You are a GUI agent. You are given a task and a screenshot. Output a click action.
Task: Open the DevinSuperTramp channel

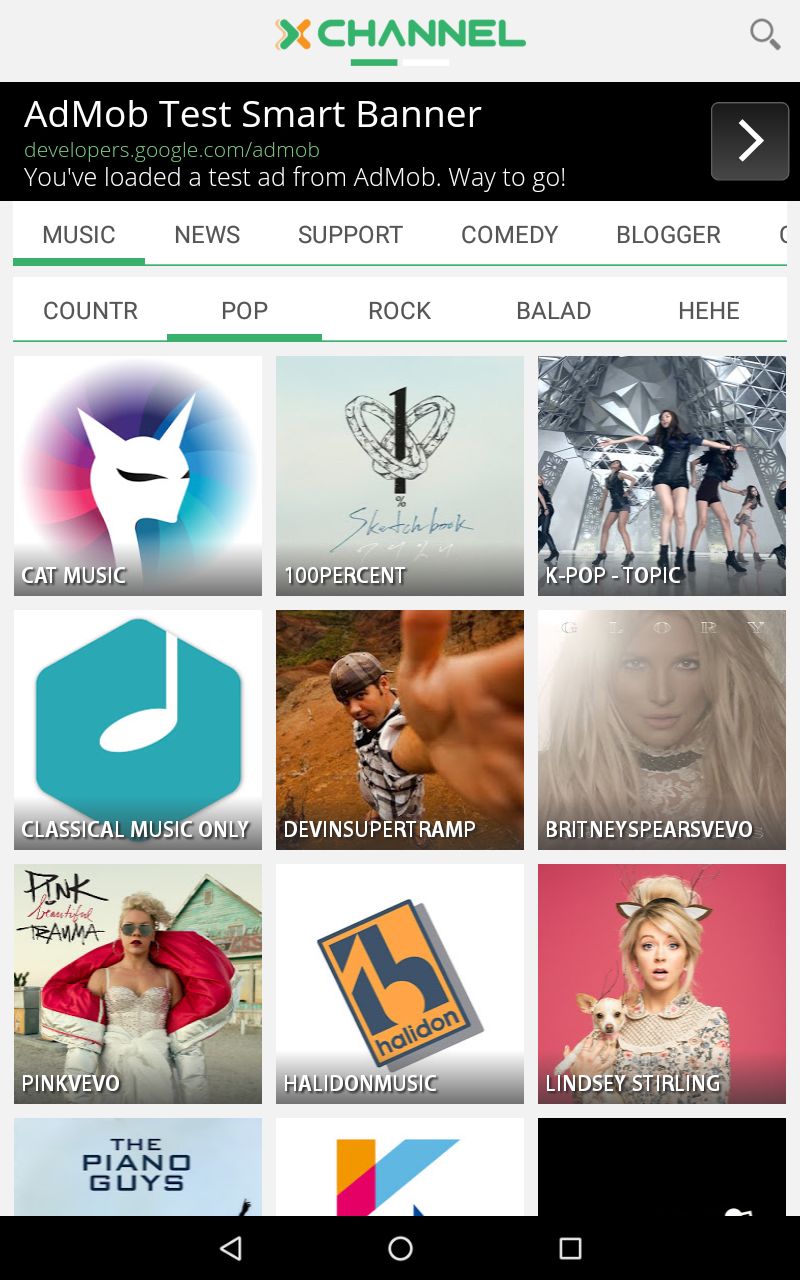tap(400, 730)
